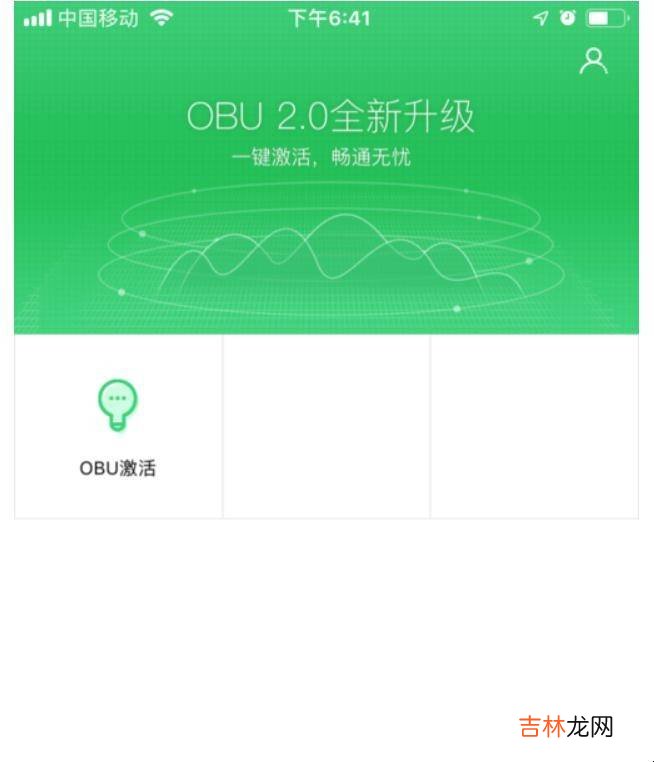Open OBU激活 activation tile

[118, 427]
